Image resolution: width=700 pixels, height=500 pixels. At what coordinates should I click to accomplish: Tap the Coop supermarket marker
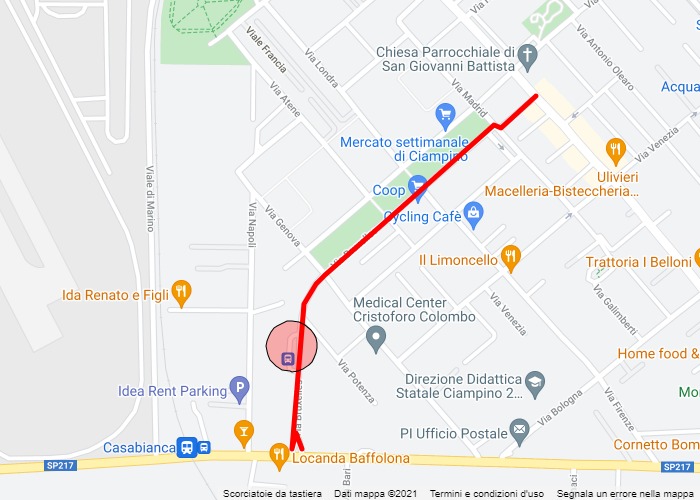pos(417,186)
